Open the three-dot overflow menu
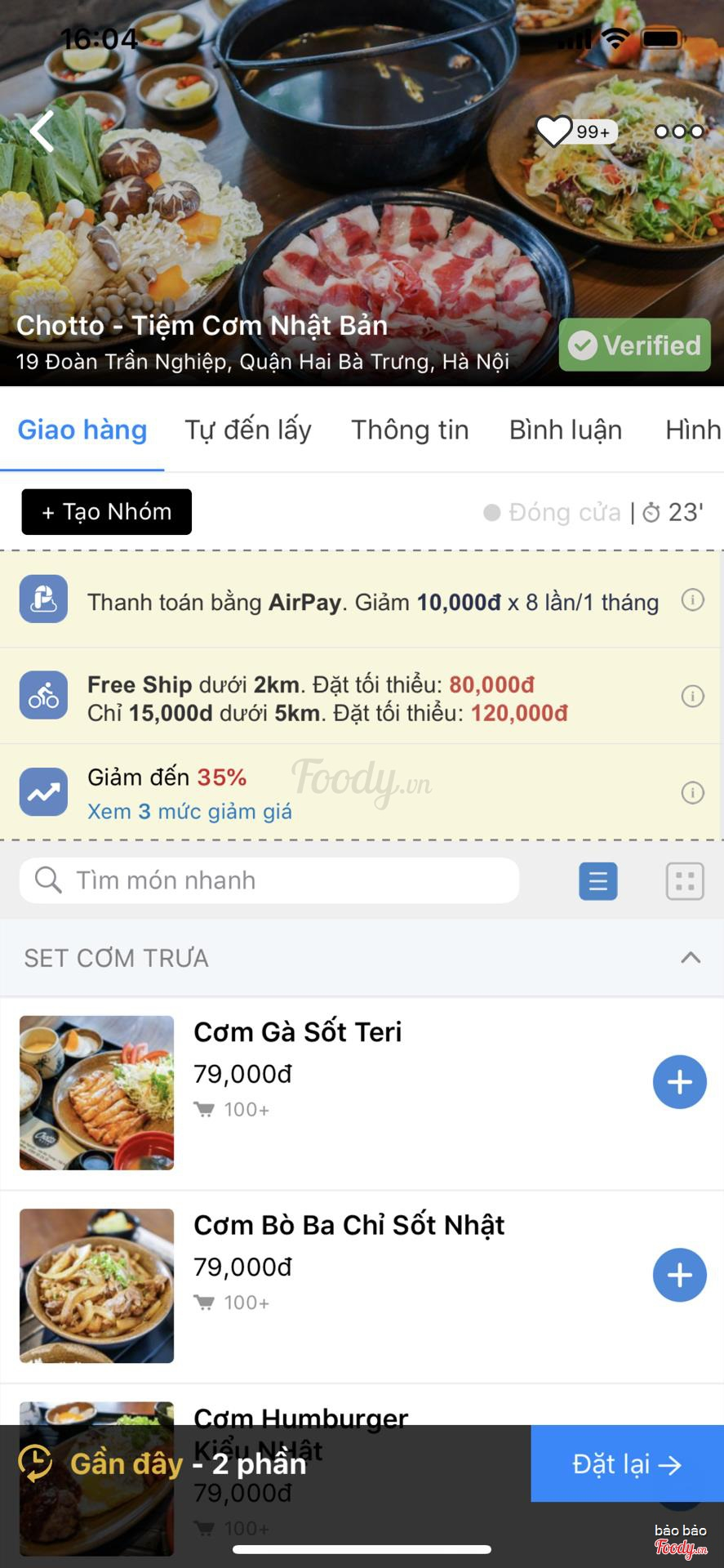The width and height of the screenshot is (724, 1568). click(679, 131)
